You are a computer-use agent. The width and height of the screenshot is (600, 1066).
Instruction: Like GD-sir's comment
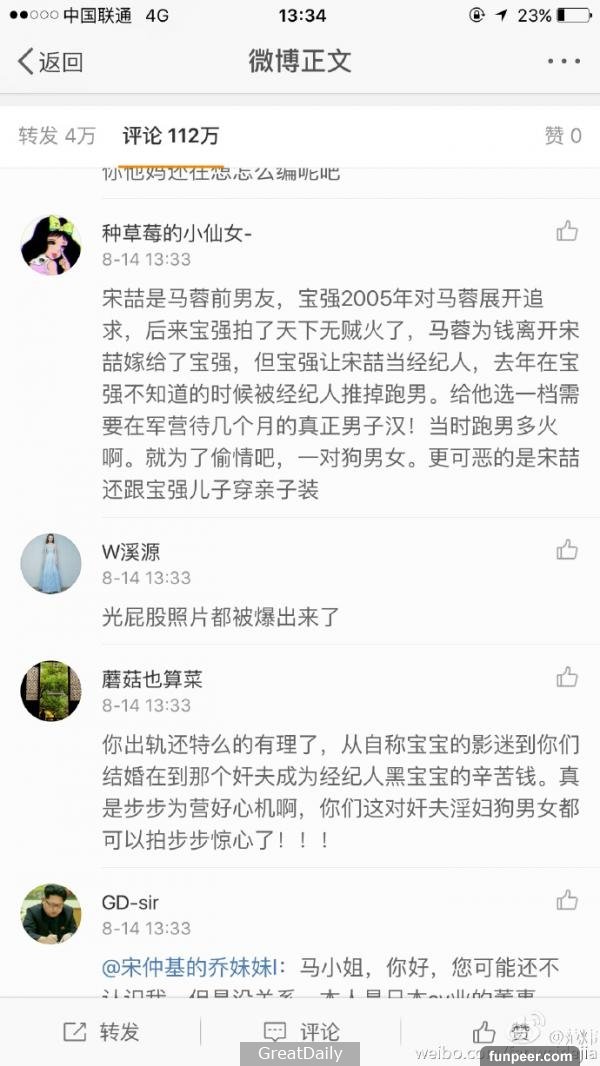click(567, 900)
